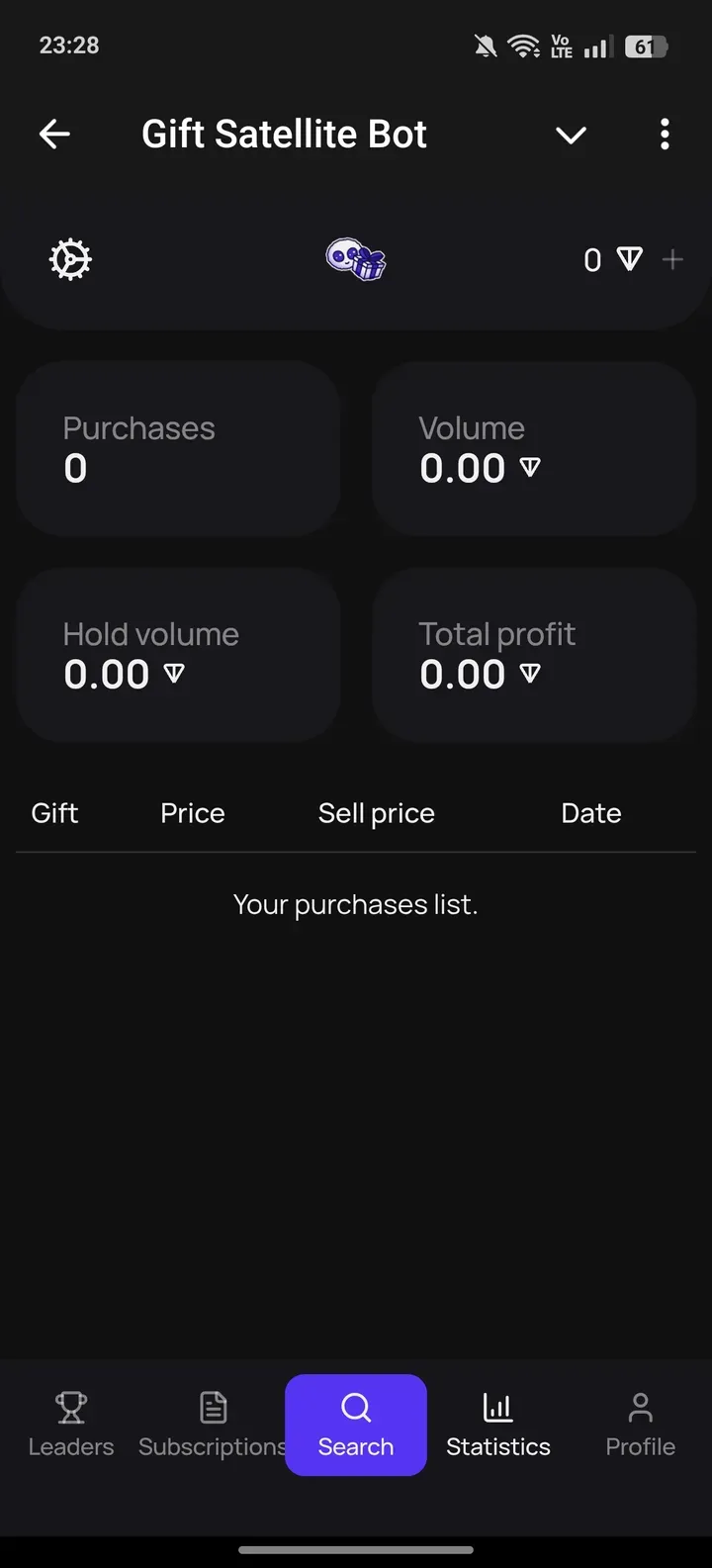Switch to the Gift column header
Image resolution: width=712 pixels, height=1568 pixels.
coord(54,812)
